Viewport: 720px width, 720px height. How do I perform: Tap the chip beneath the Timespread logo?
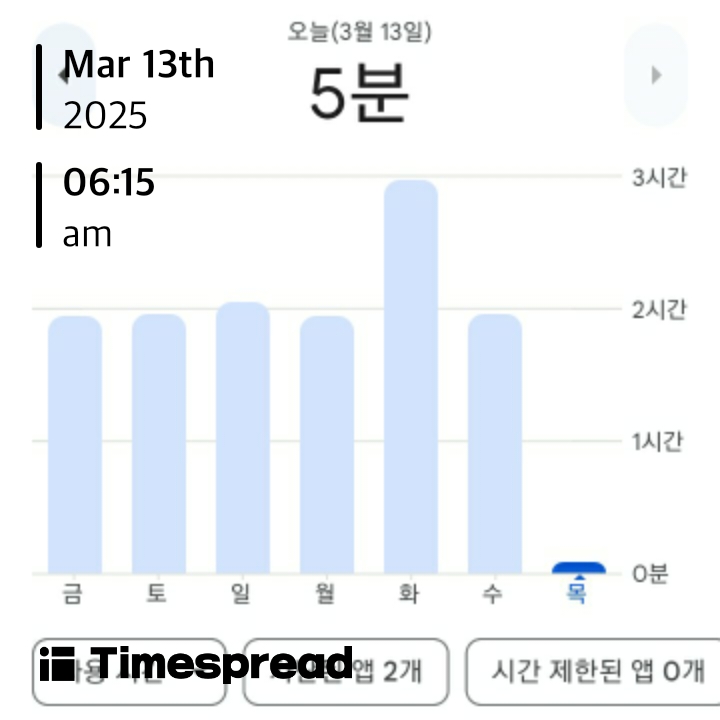pyautogui.click(x=129, y=672)
